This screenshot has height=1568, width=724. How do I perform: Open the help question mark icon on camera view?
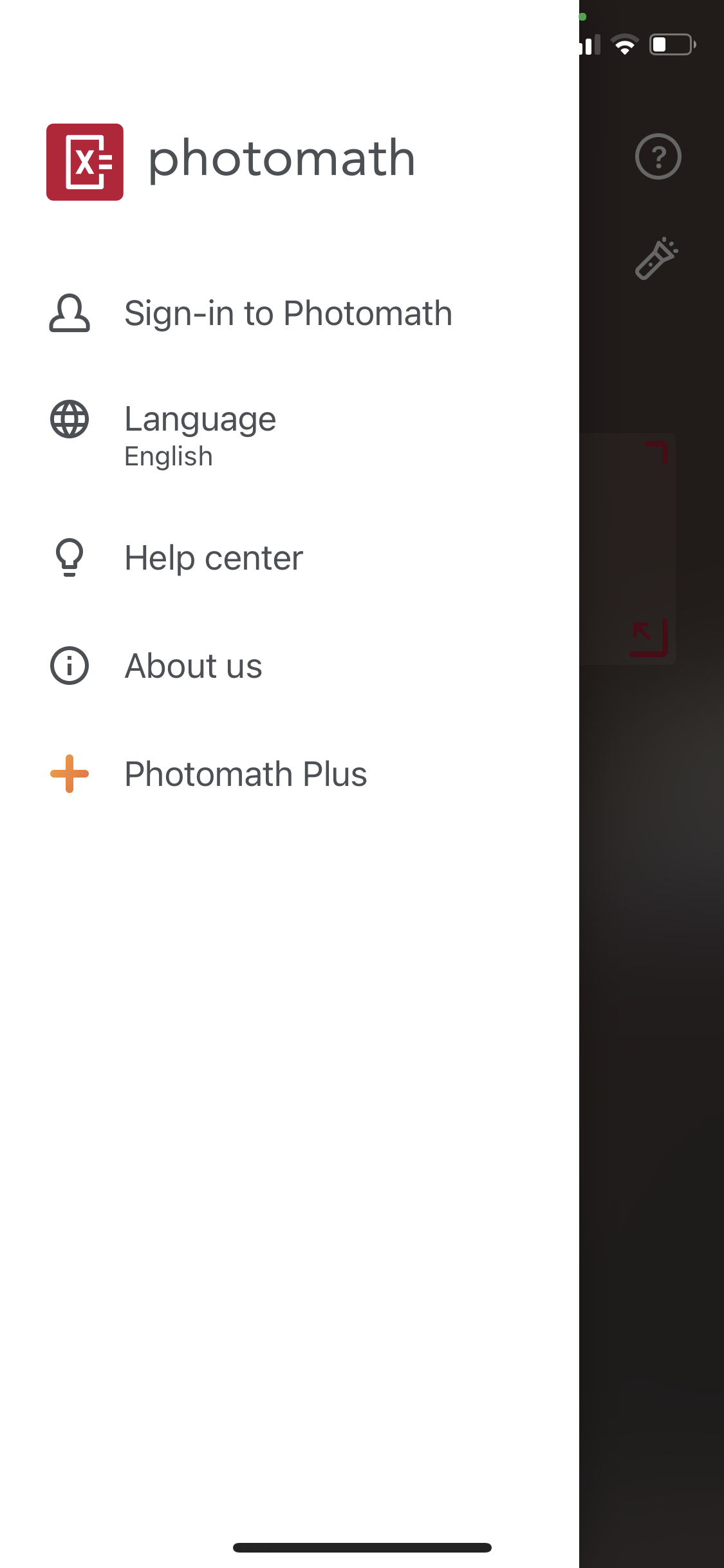658,155
